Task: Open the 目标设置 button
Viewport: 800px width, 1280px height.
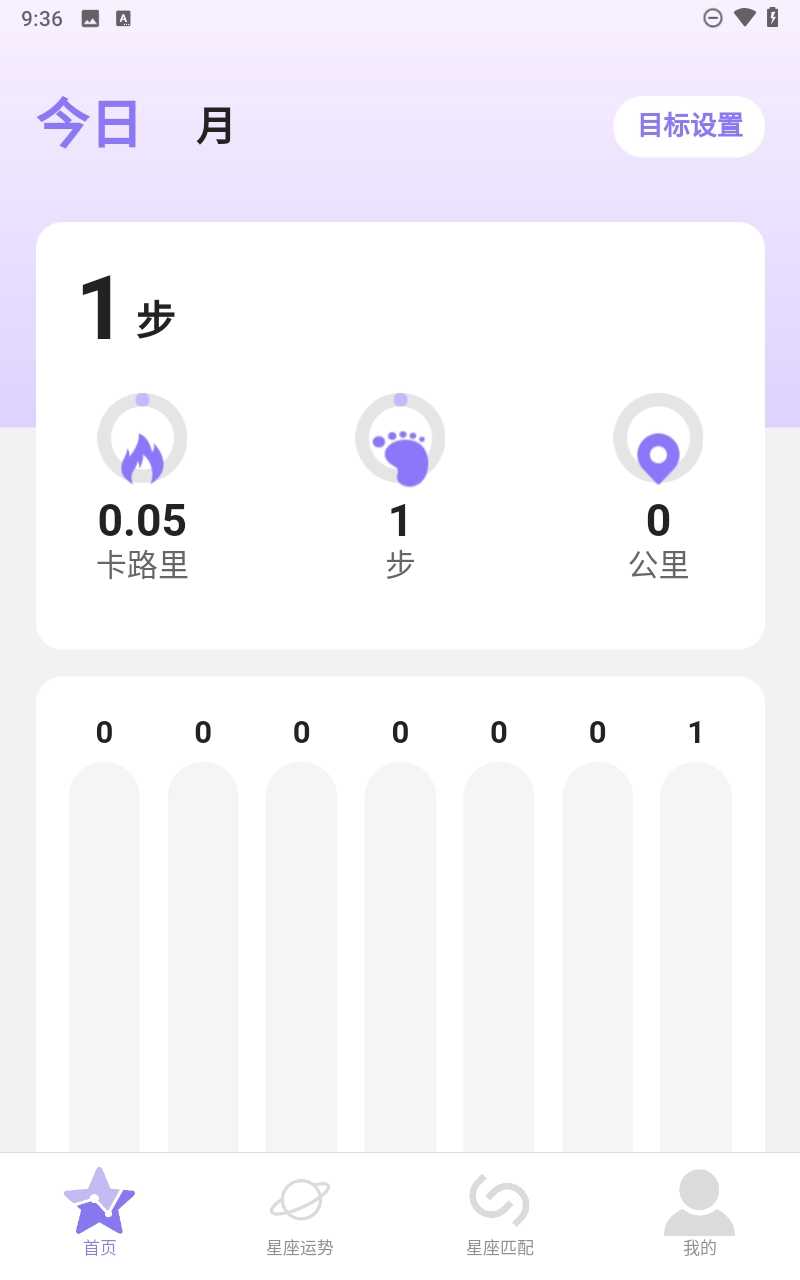Action: pyautogui.click(x=688, y=126)
